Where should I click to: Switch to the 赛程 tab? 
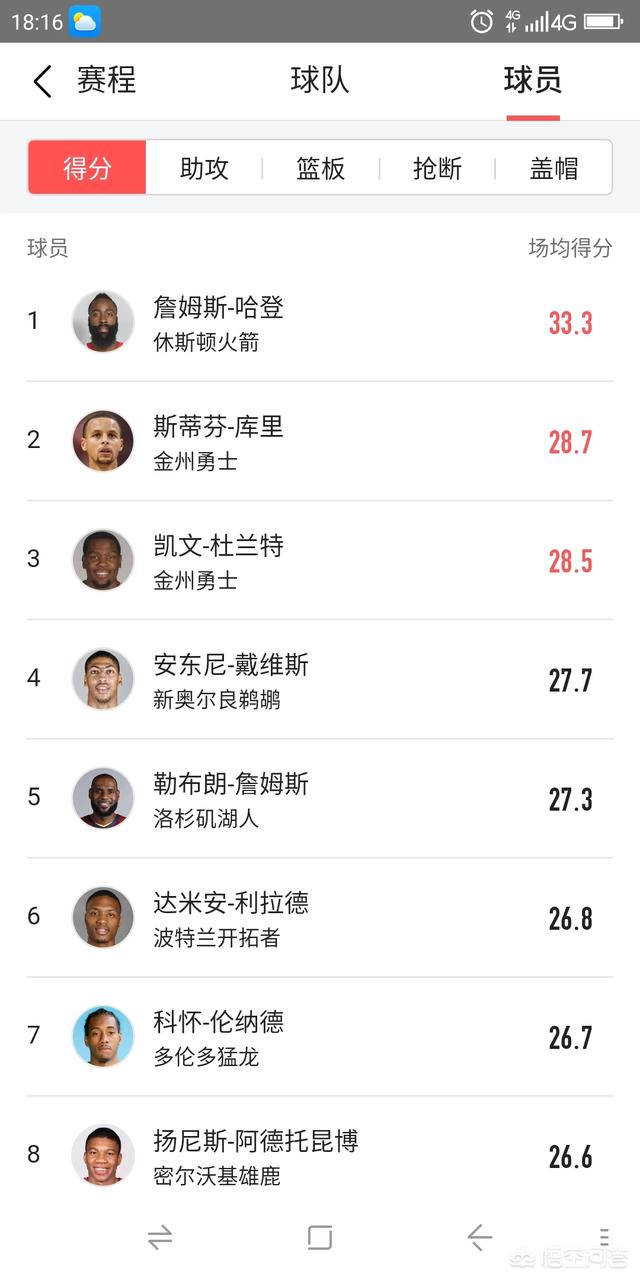(x=106, y=81)
